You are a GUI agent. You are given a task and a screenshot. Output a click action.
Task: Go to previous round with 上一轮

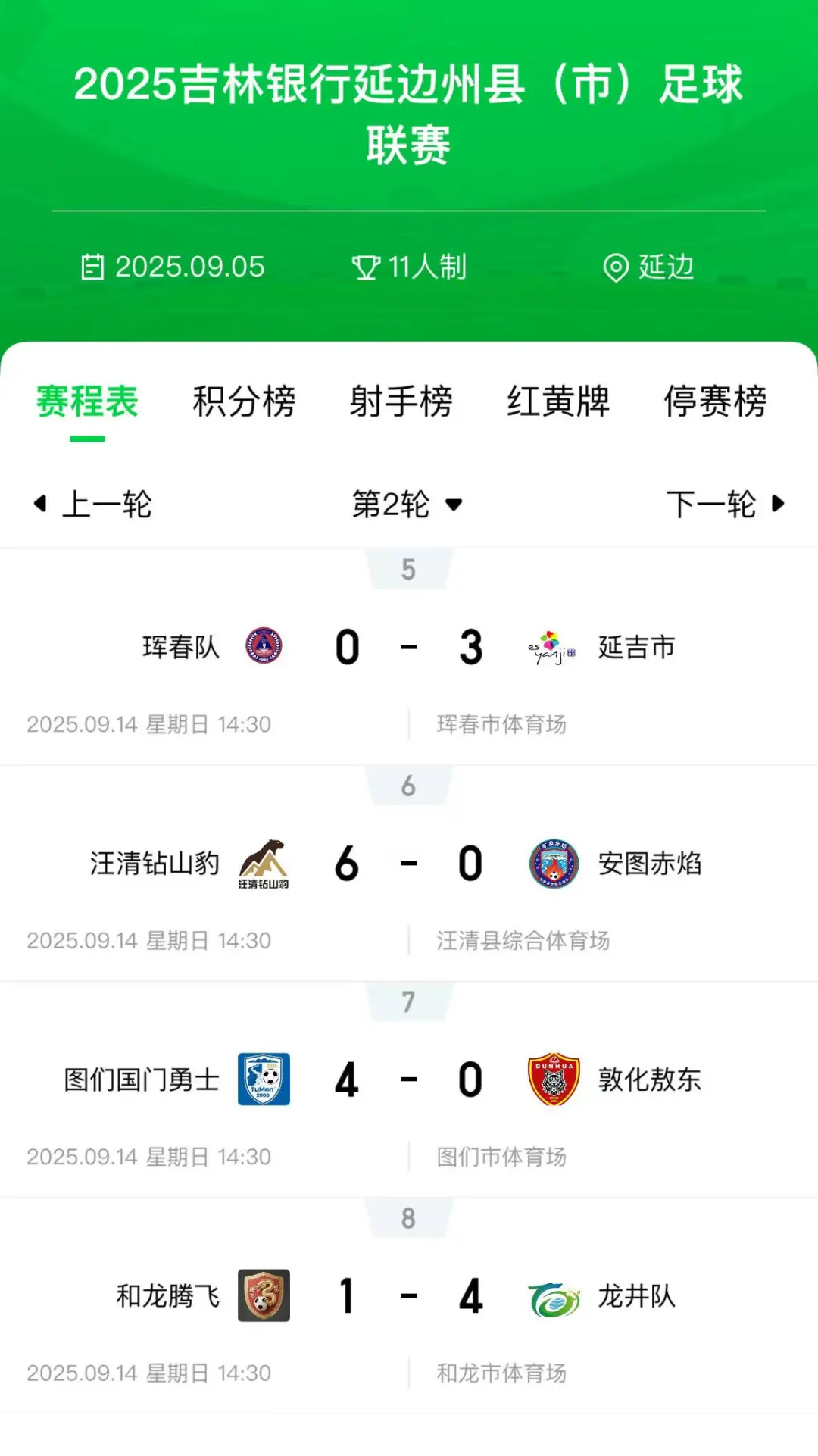coord(92,504)
